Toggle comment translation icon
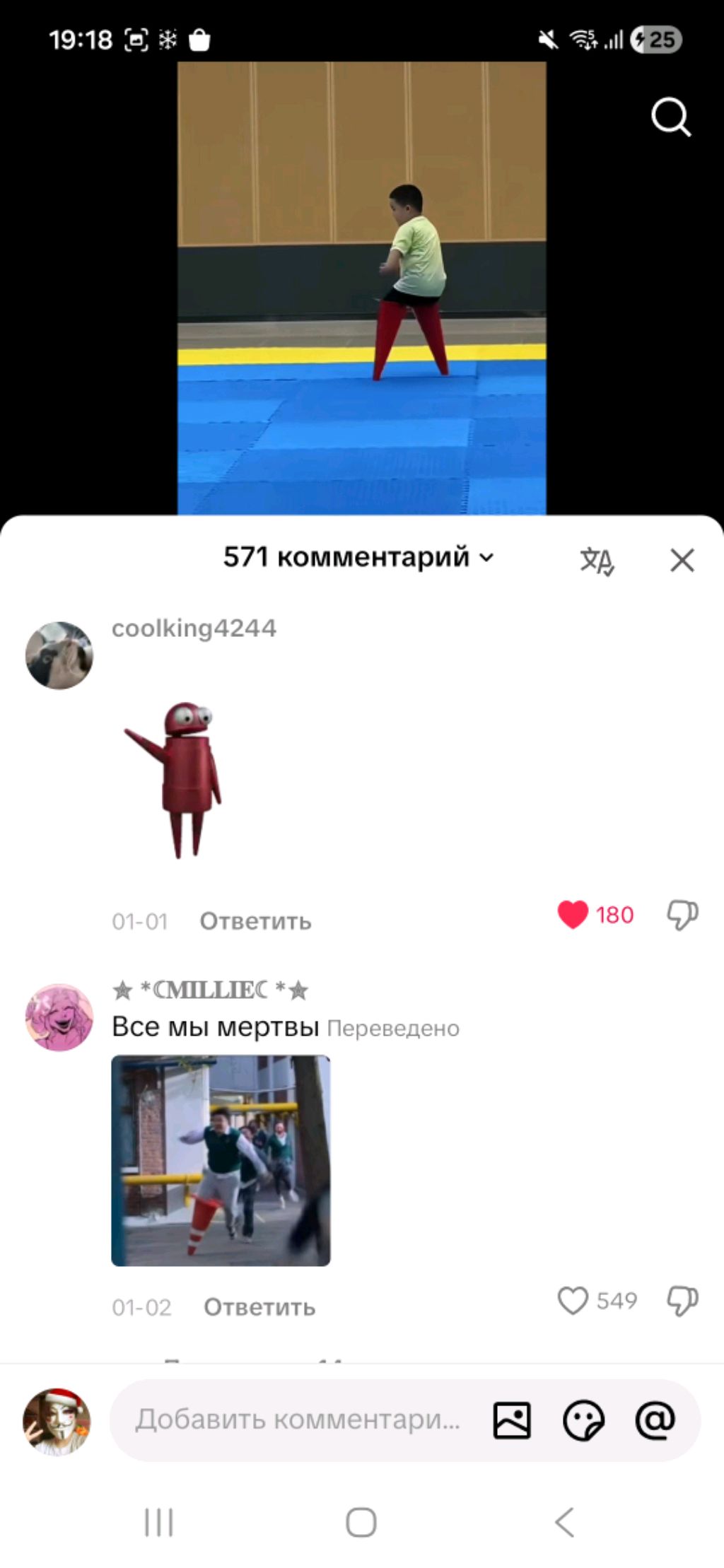This screenshot has height=1568, width=724. coord(597,561)
